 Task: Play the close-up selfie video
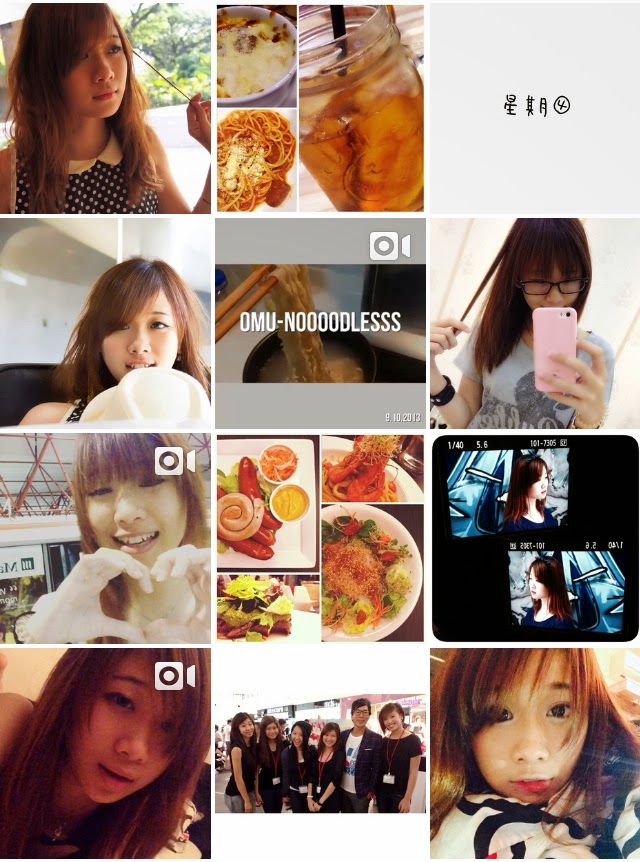coord(105,752)
